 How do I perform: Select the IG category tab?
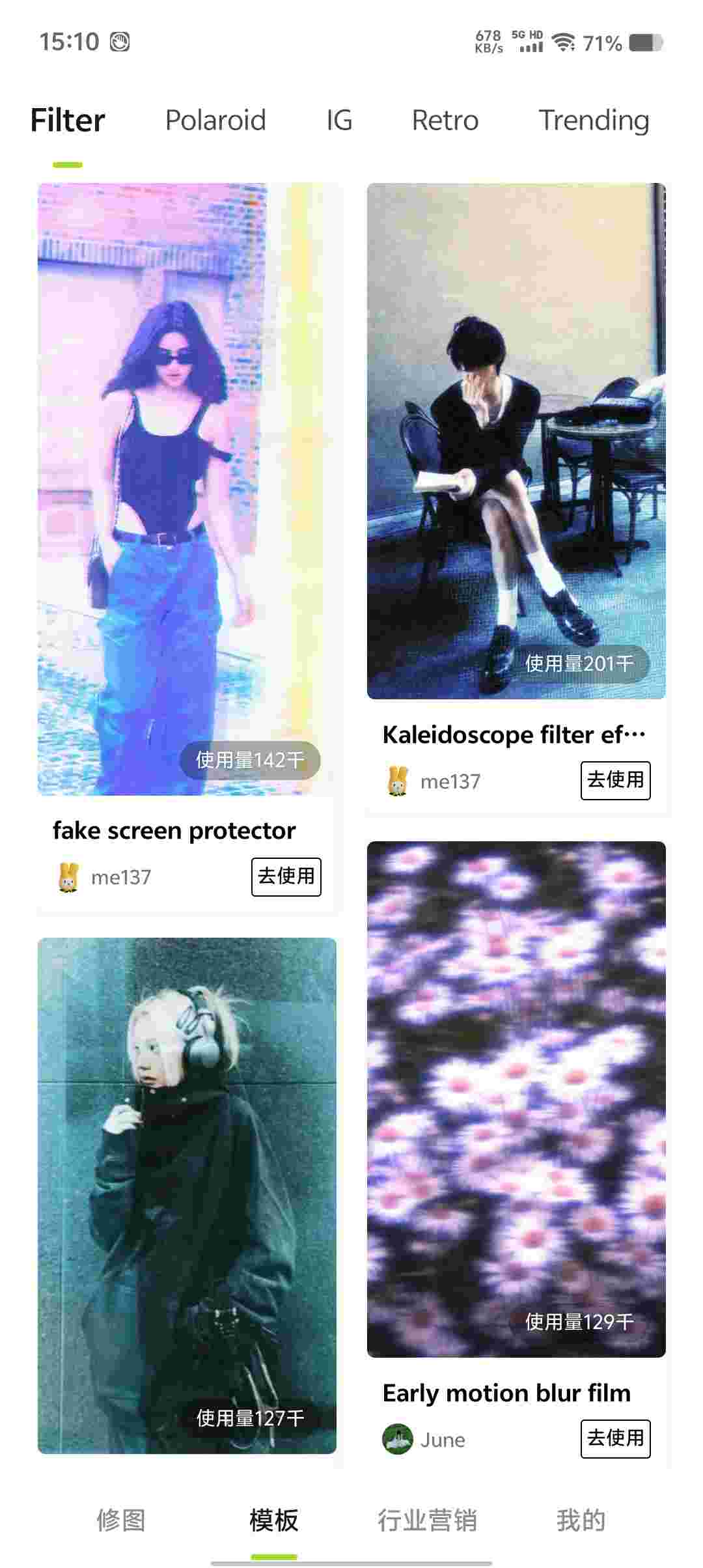coord(339,120)
